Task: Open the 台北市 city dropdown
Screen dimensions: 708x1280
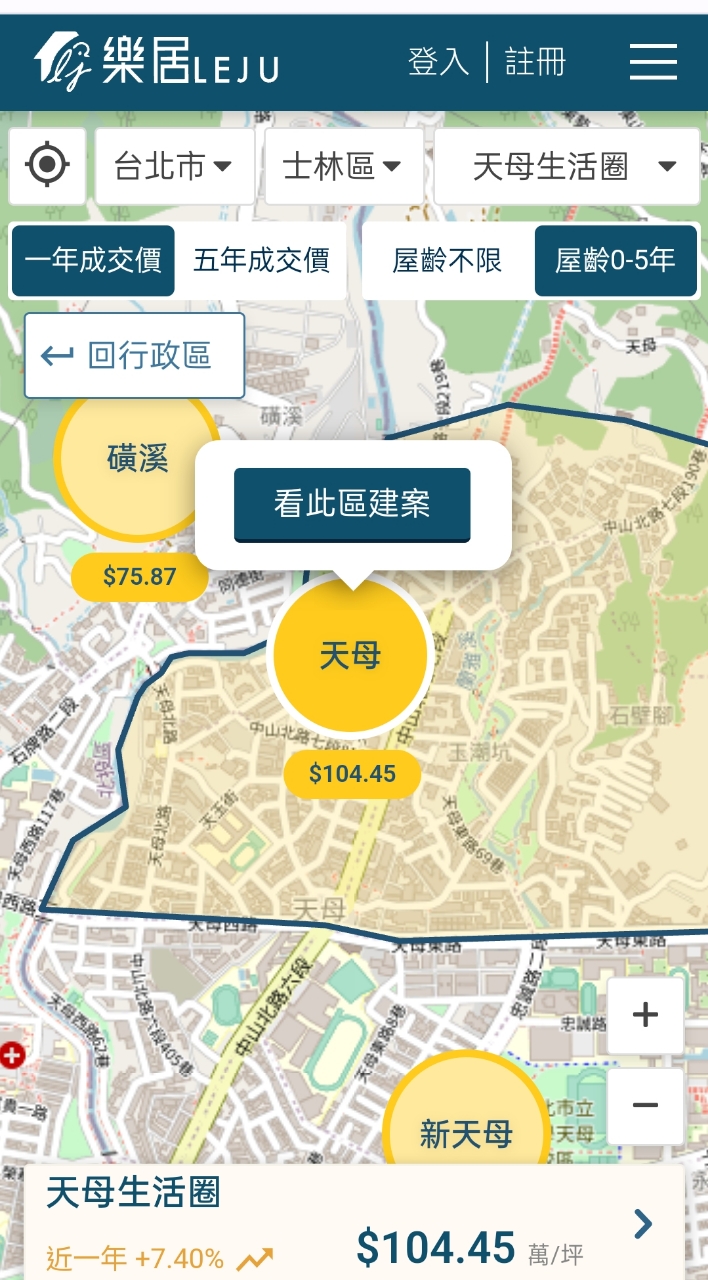Action: (174, 166)
